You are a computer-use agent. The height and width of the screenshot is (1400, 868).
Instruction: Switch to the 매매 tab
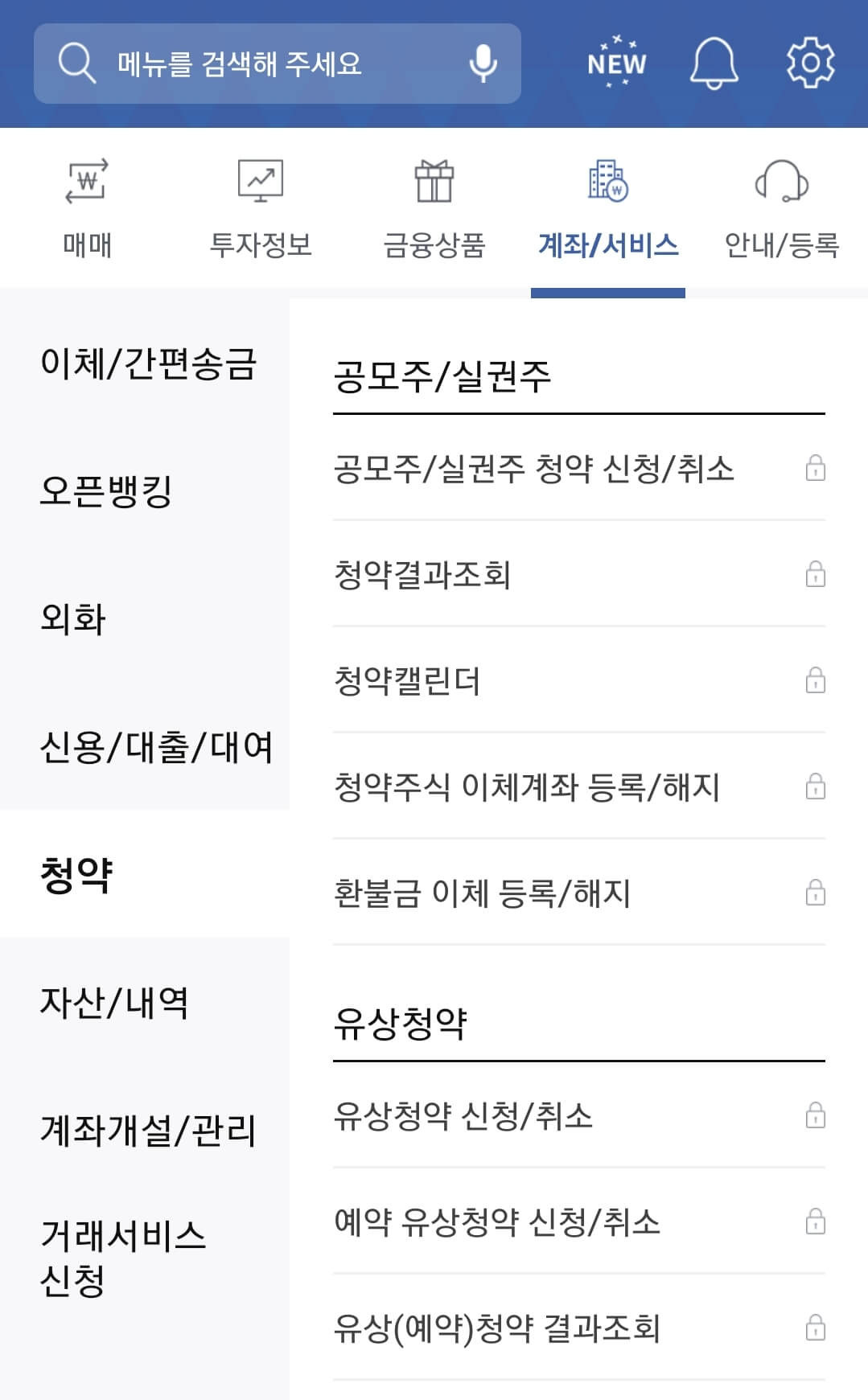87,209
